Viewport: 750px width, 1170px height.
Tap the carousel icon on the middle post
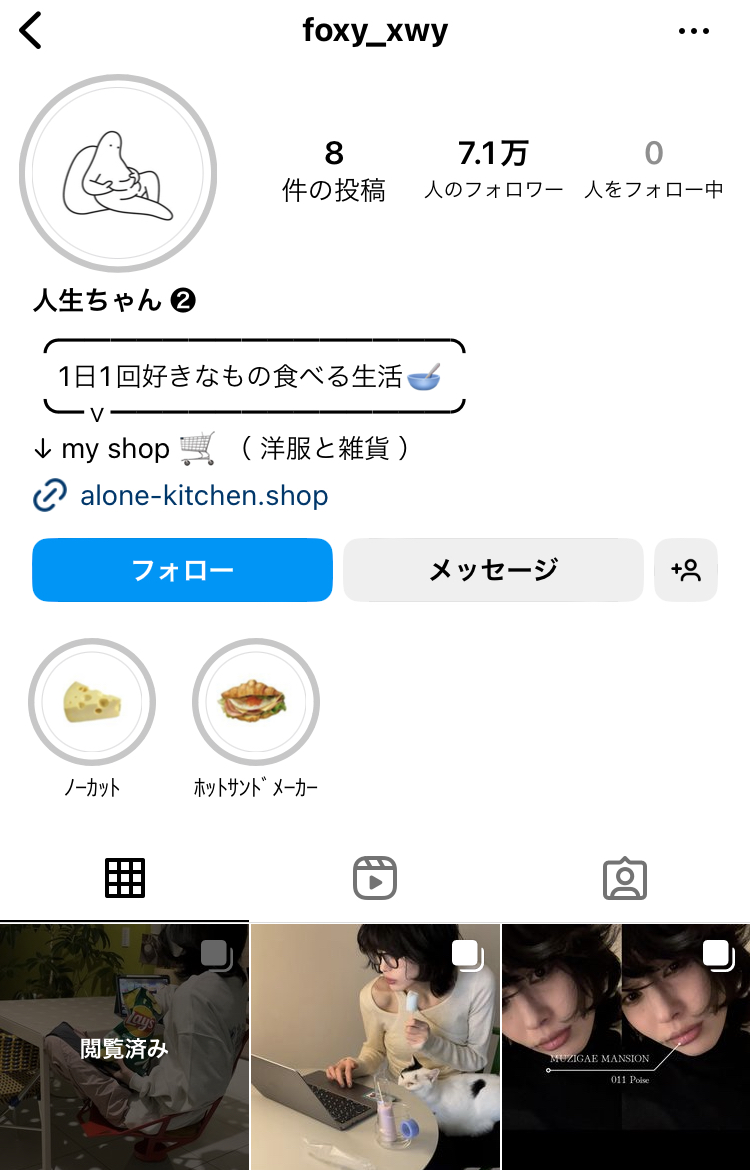click(466, 955)
